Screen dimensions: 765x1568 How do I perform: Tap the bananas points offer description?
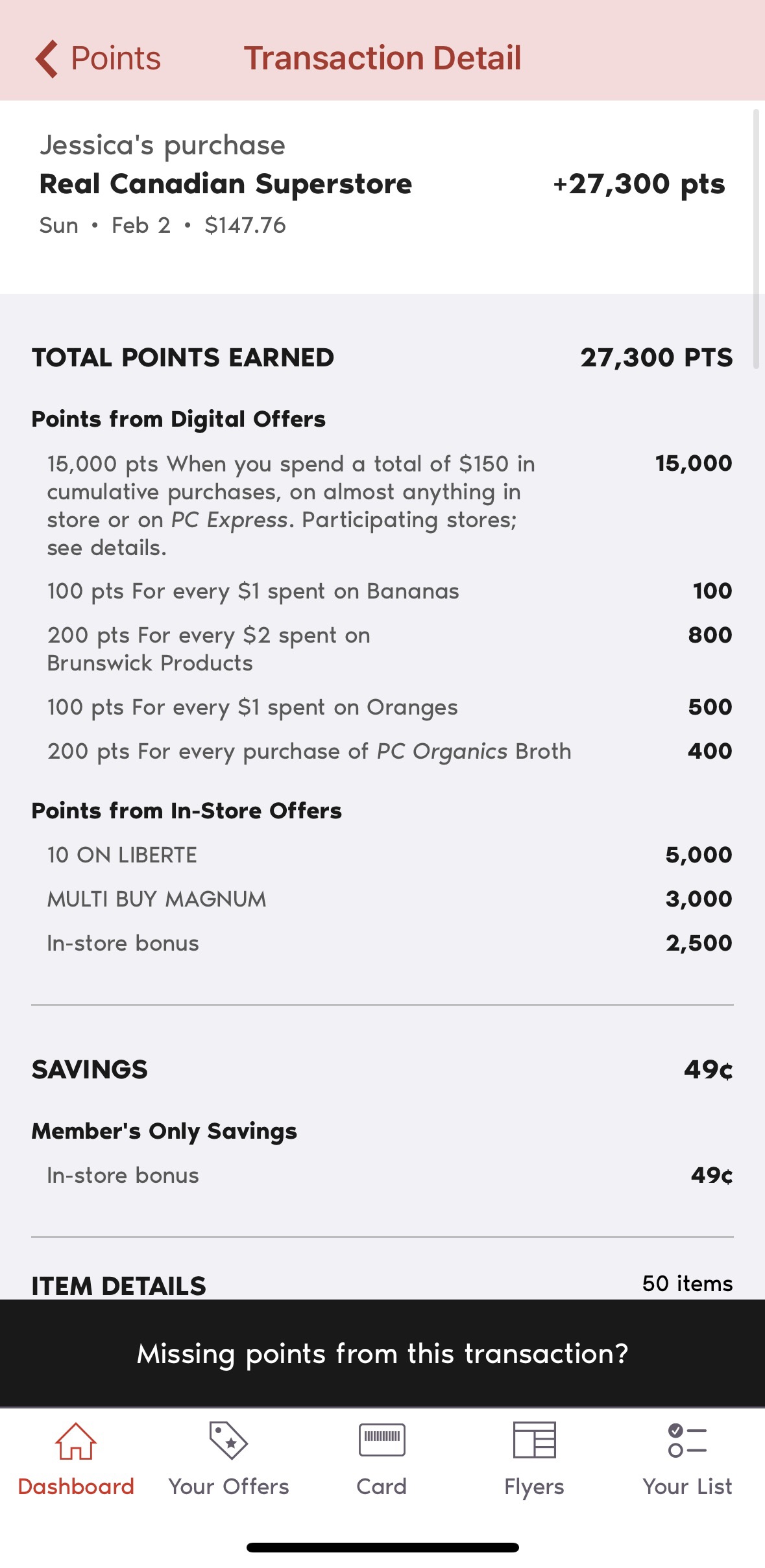(253, 591)
